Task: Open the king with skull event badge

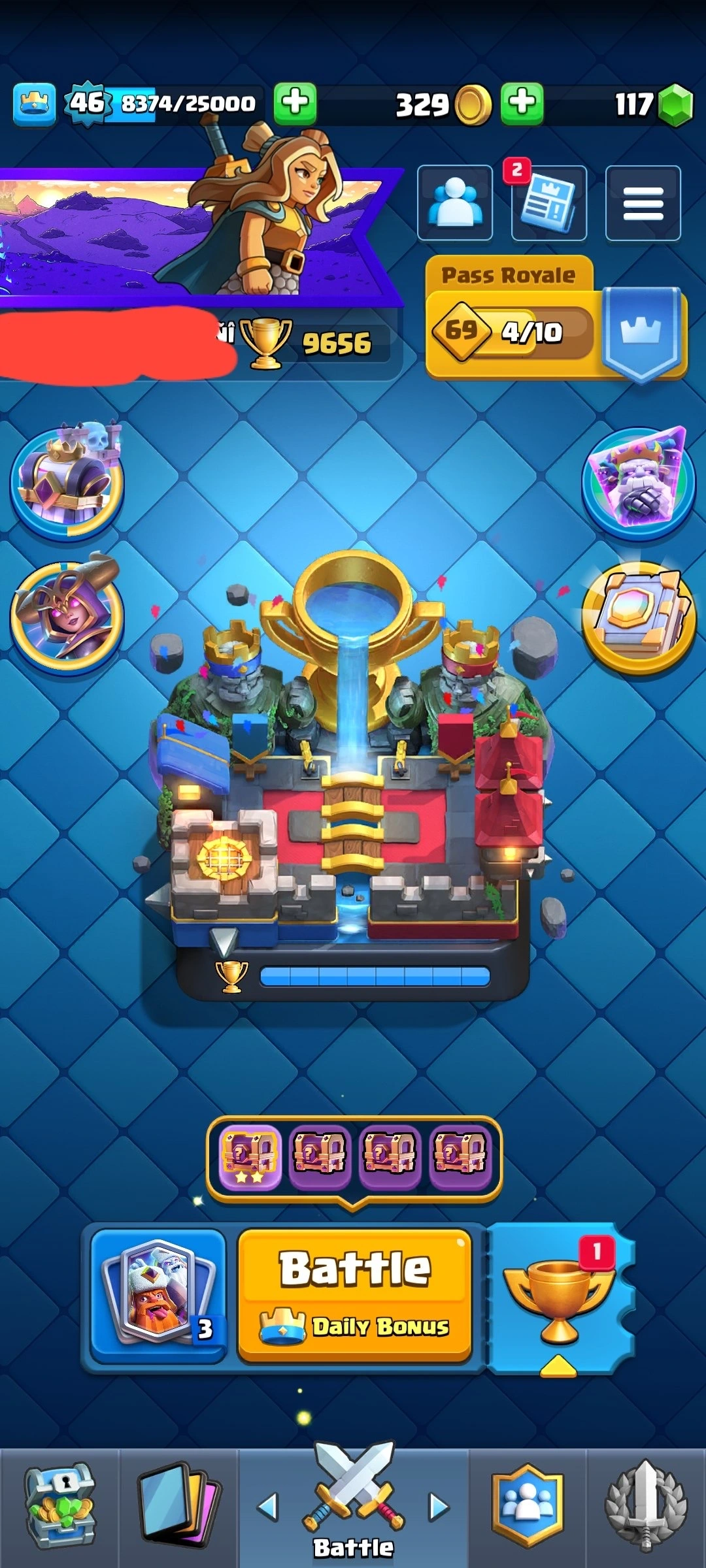Action: click(67, 480)
